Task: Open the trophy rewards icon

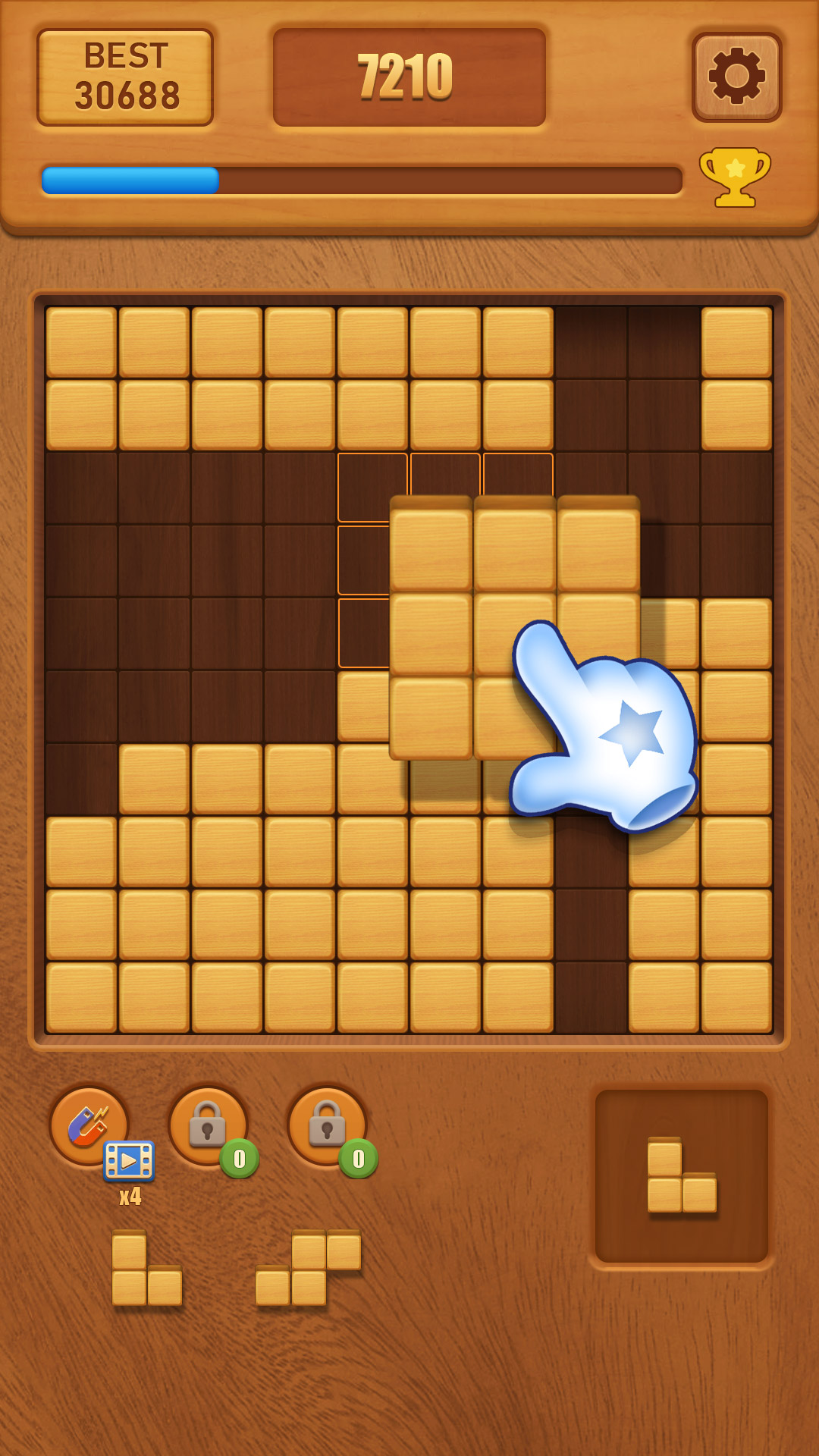Action: (x=734, y=177)
